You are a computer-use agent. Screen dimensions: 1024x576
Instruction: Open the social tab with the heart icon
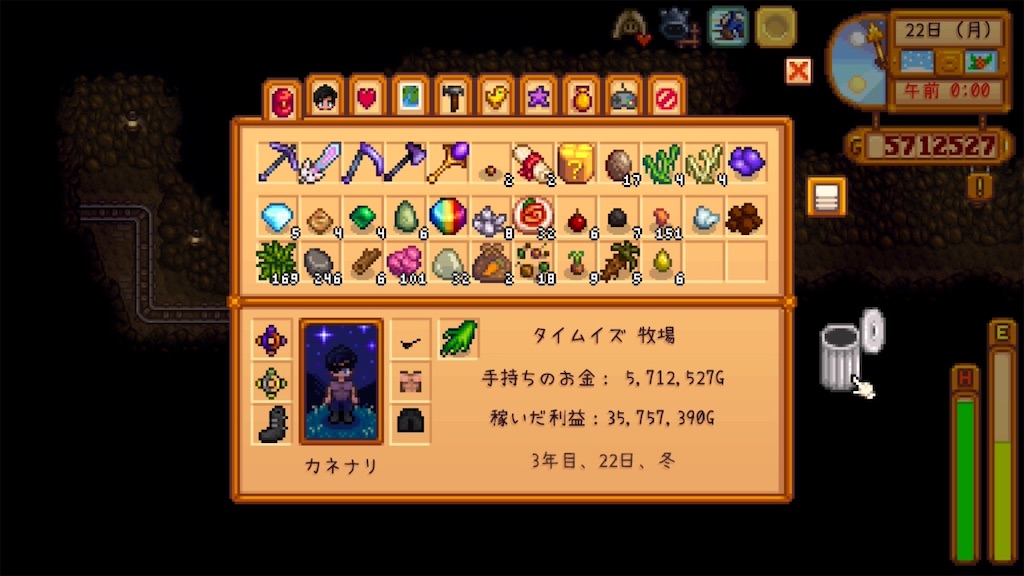[368, 98]
